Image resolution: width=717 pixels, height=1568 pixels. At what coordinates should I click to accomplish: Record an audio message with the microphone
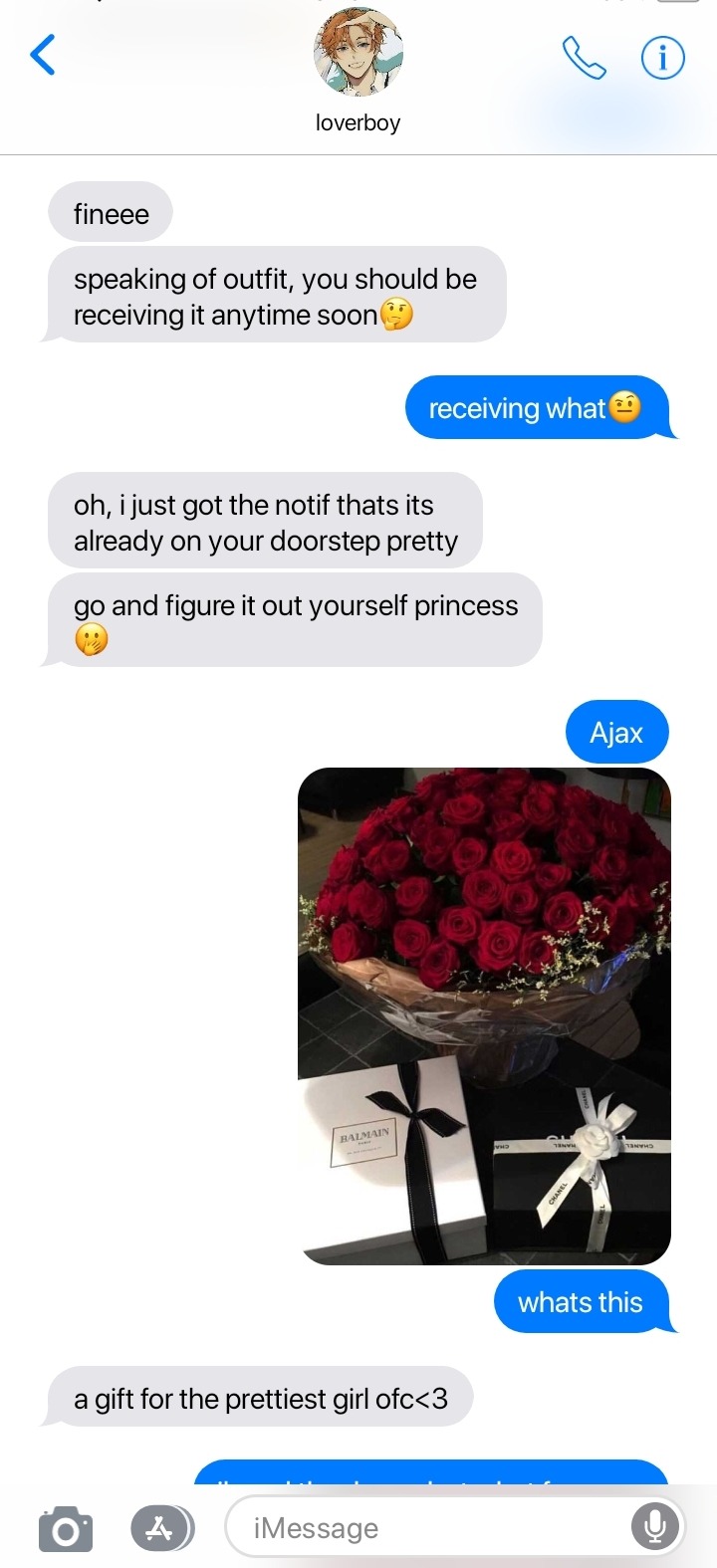[x=655, y=1526]
